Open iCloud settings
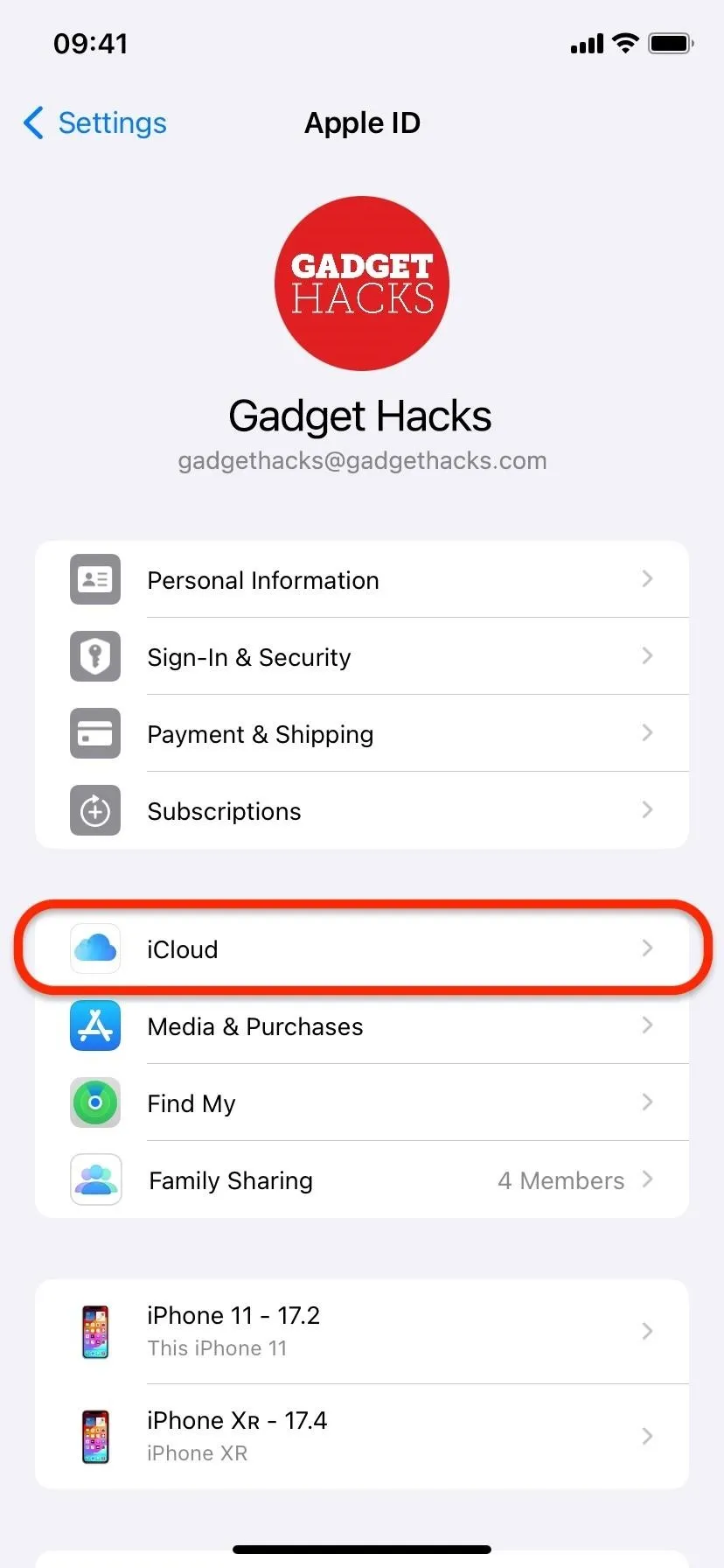Screen dimensions: 724x1568 362,948
